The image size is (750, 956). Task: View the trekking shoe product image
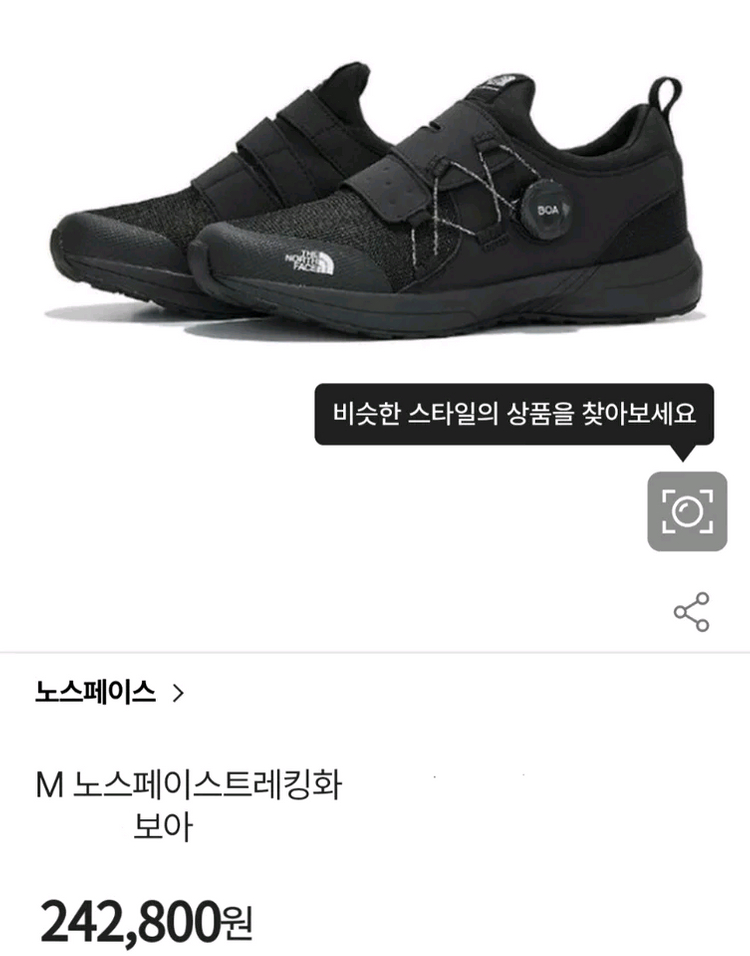[375, 200]
